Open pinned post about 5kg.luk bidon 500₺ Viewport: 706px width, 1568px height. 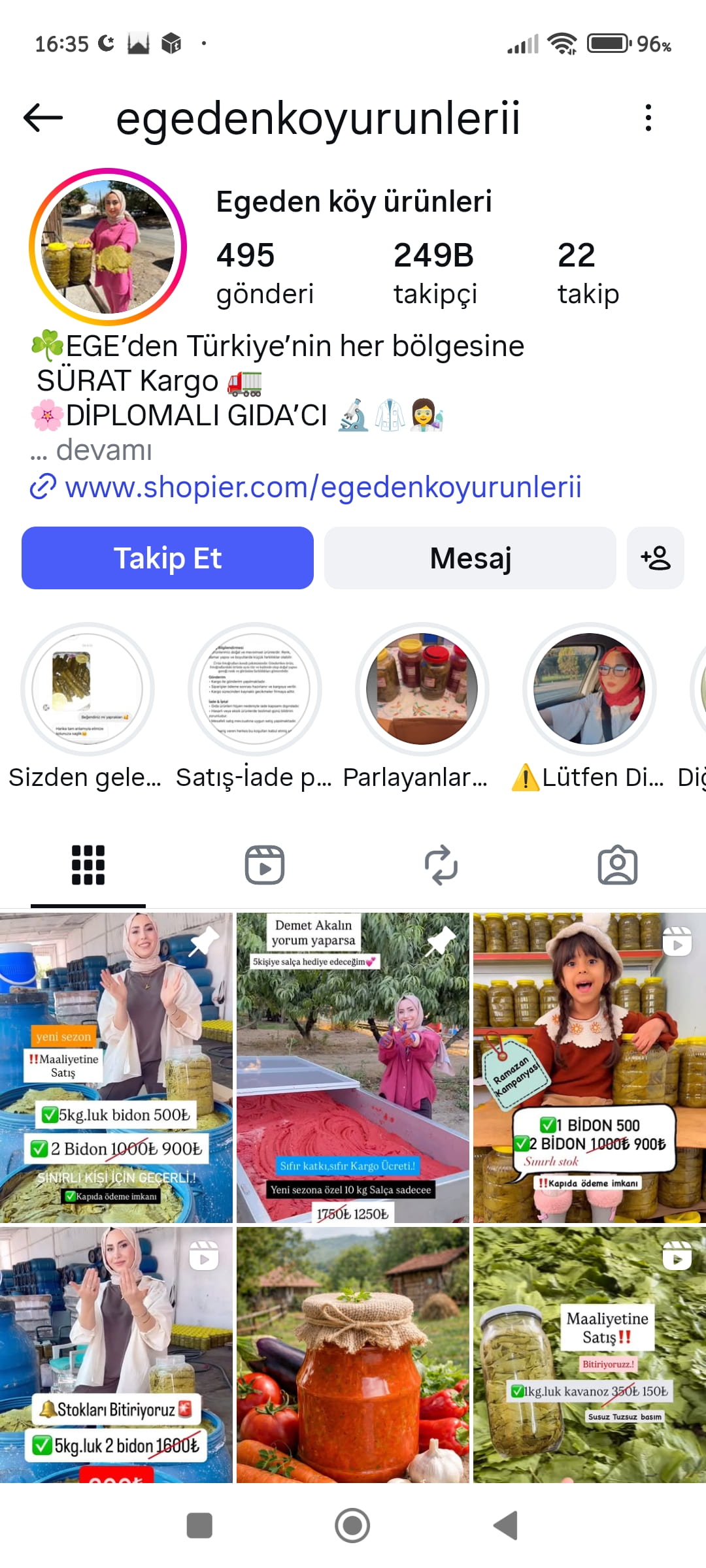116,1067
